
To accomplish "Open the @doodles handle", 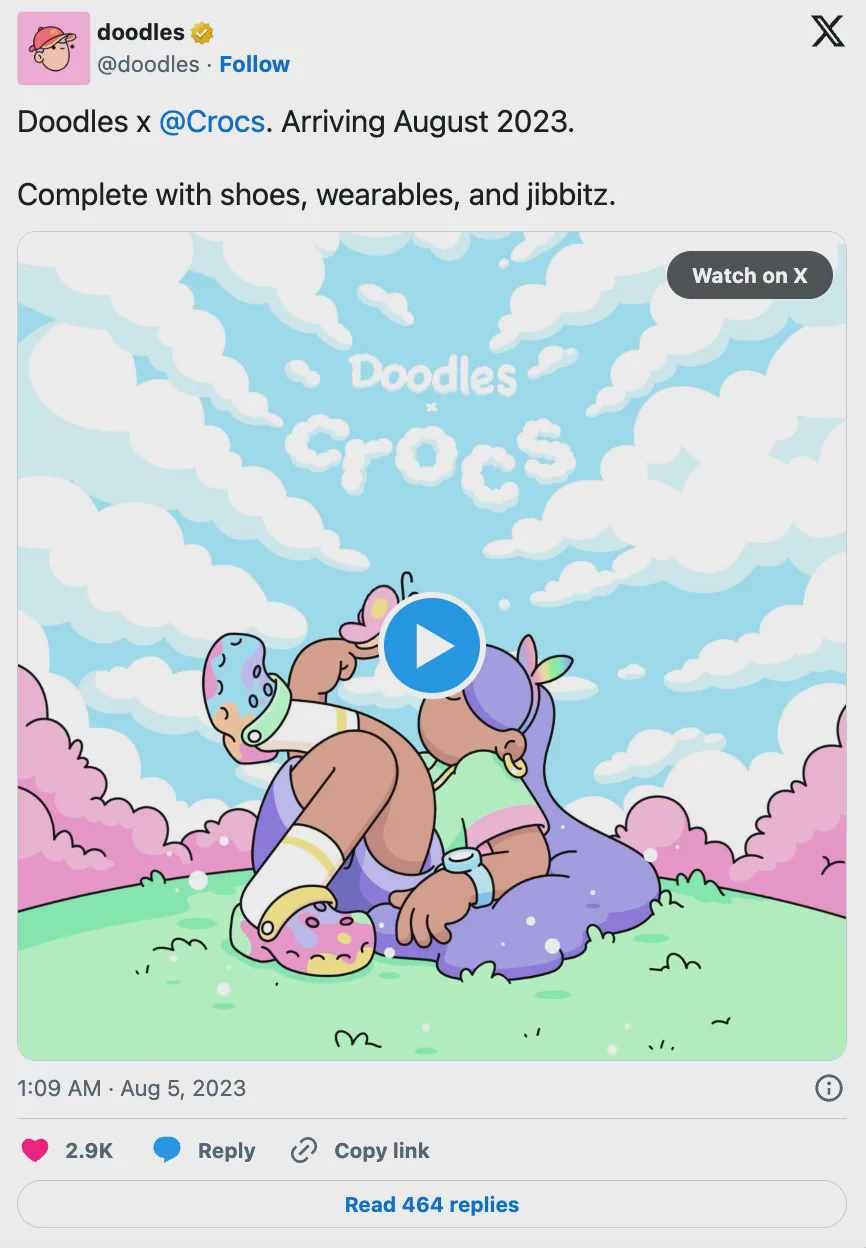I will click(x=148, y=64).
